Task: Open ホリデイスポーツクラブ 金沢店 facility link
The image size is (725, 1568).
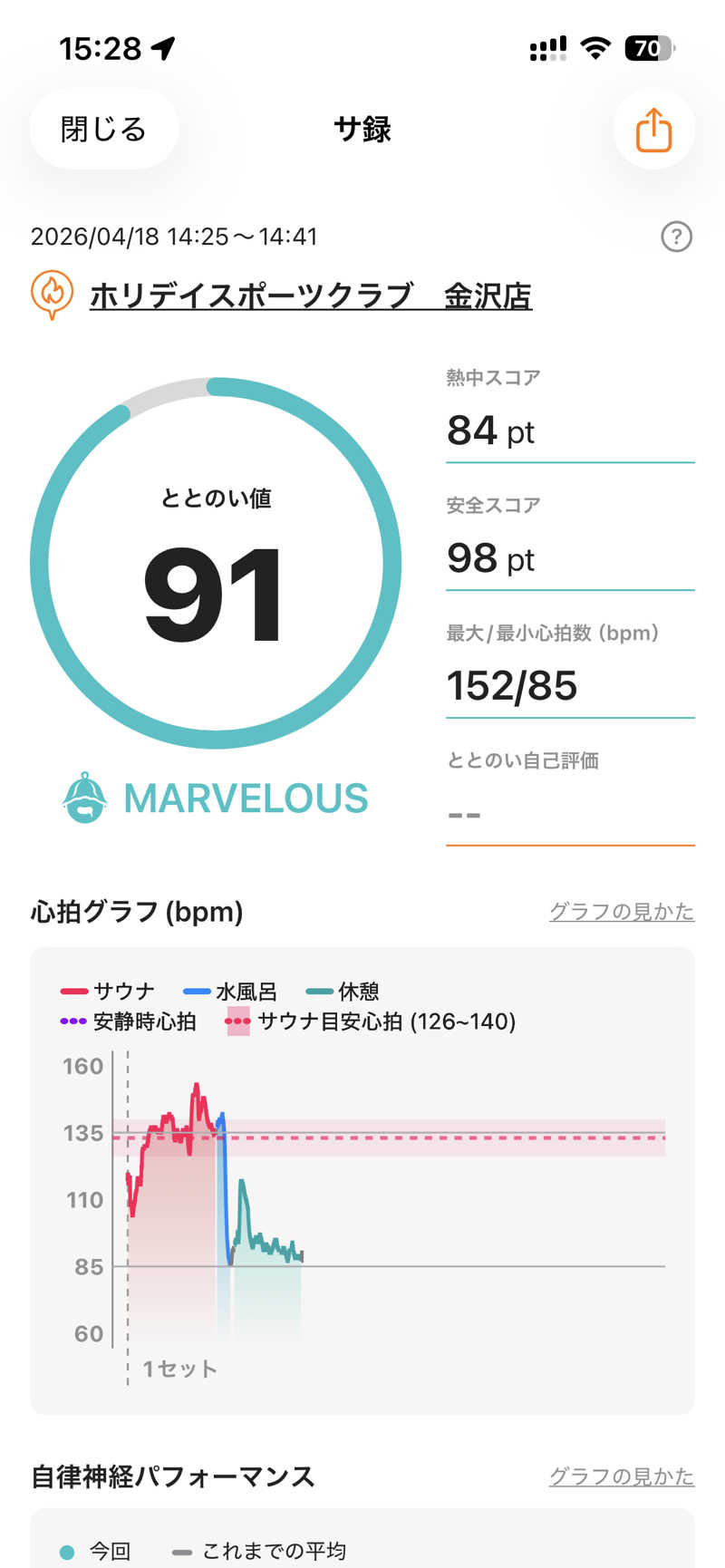Action: [x=310, y=296]
